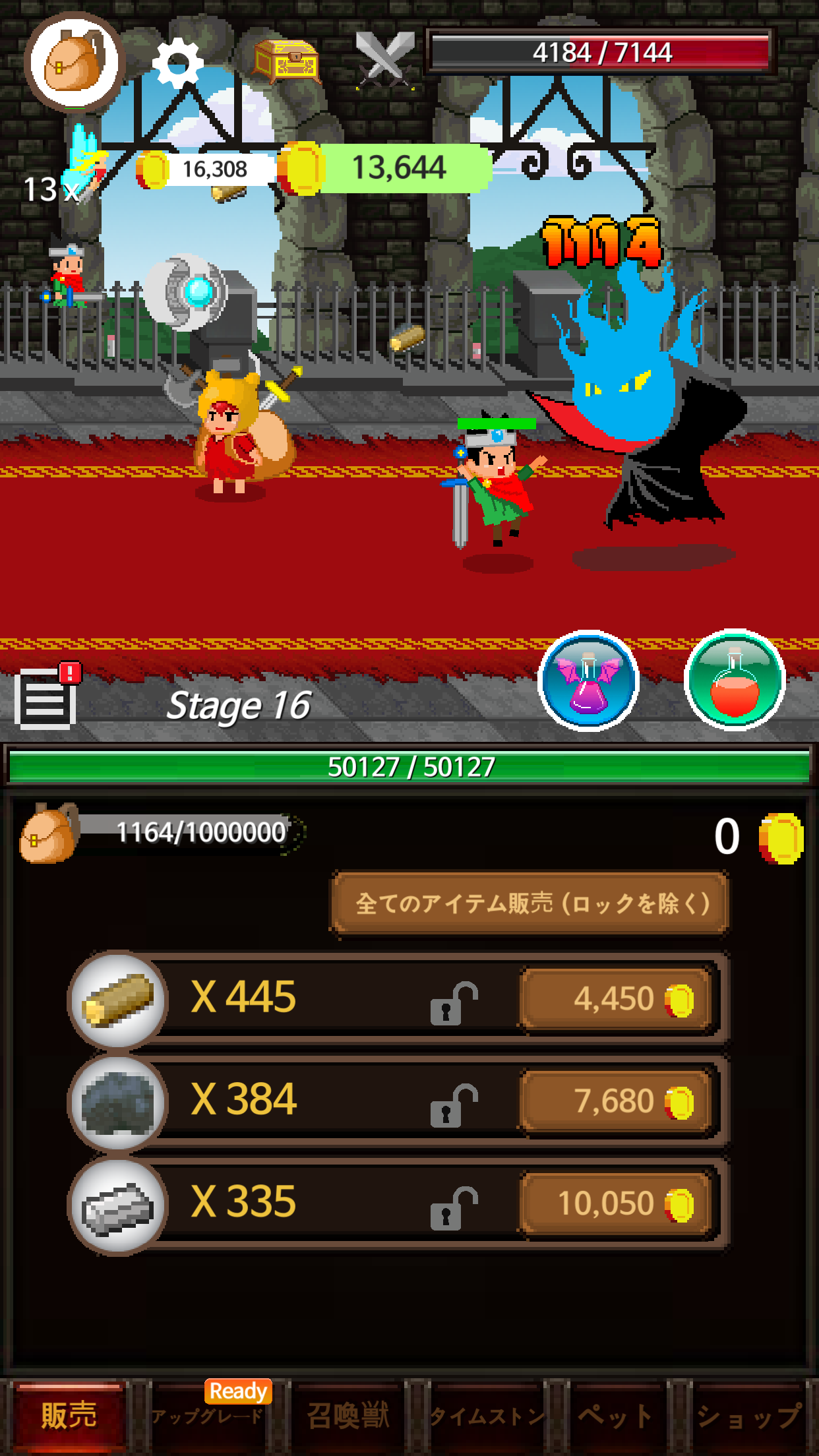Sell all items except locked ones
Viewport: 819px width, 1456px height.
click(x=530, y=903)
